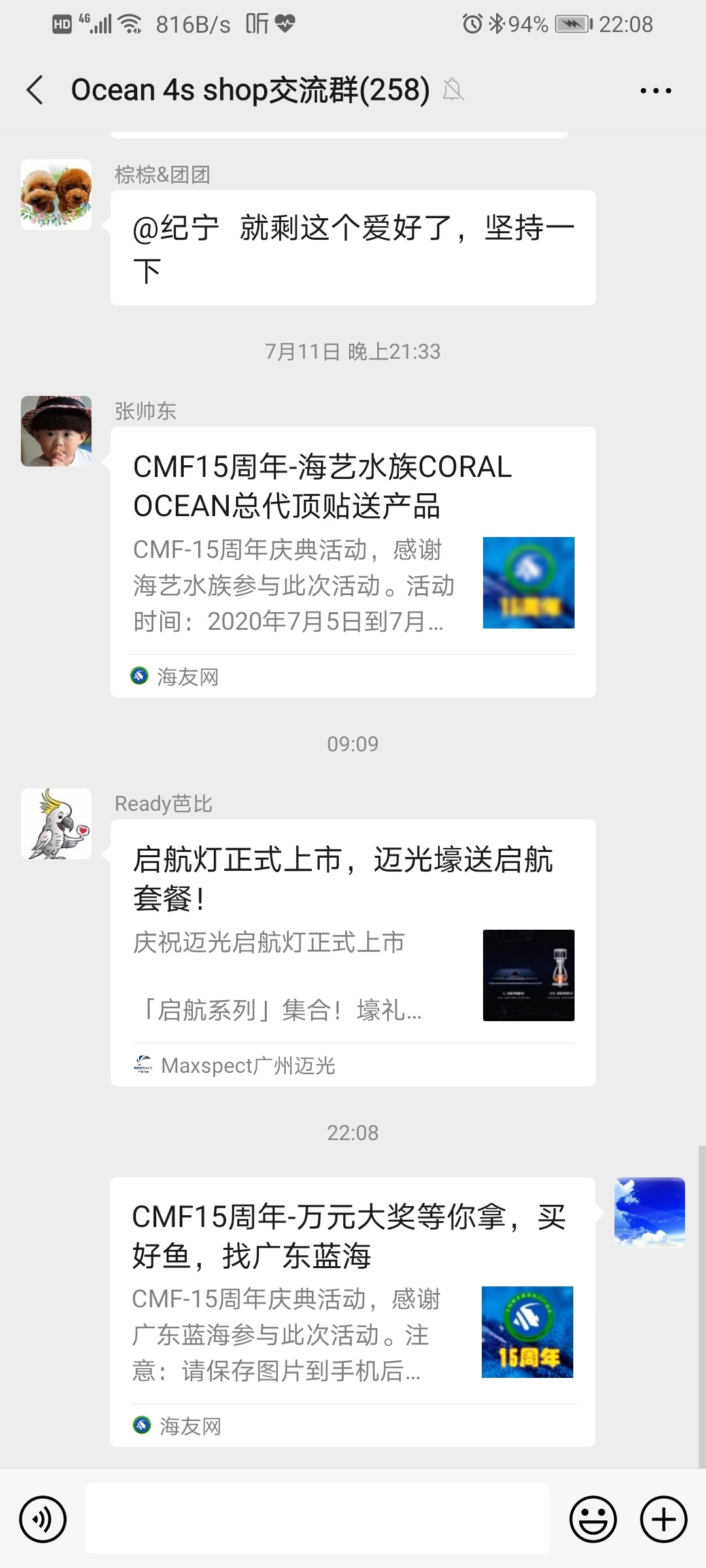706x1568 pixels.
Task: Open the plus attachment menu
Action: pos(664,1519)
